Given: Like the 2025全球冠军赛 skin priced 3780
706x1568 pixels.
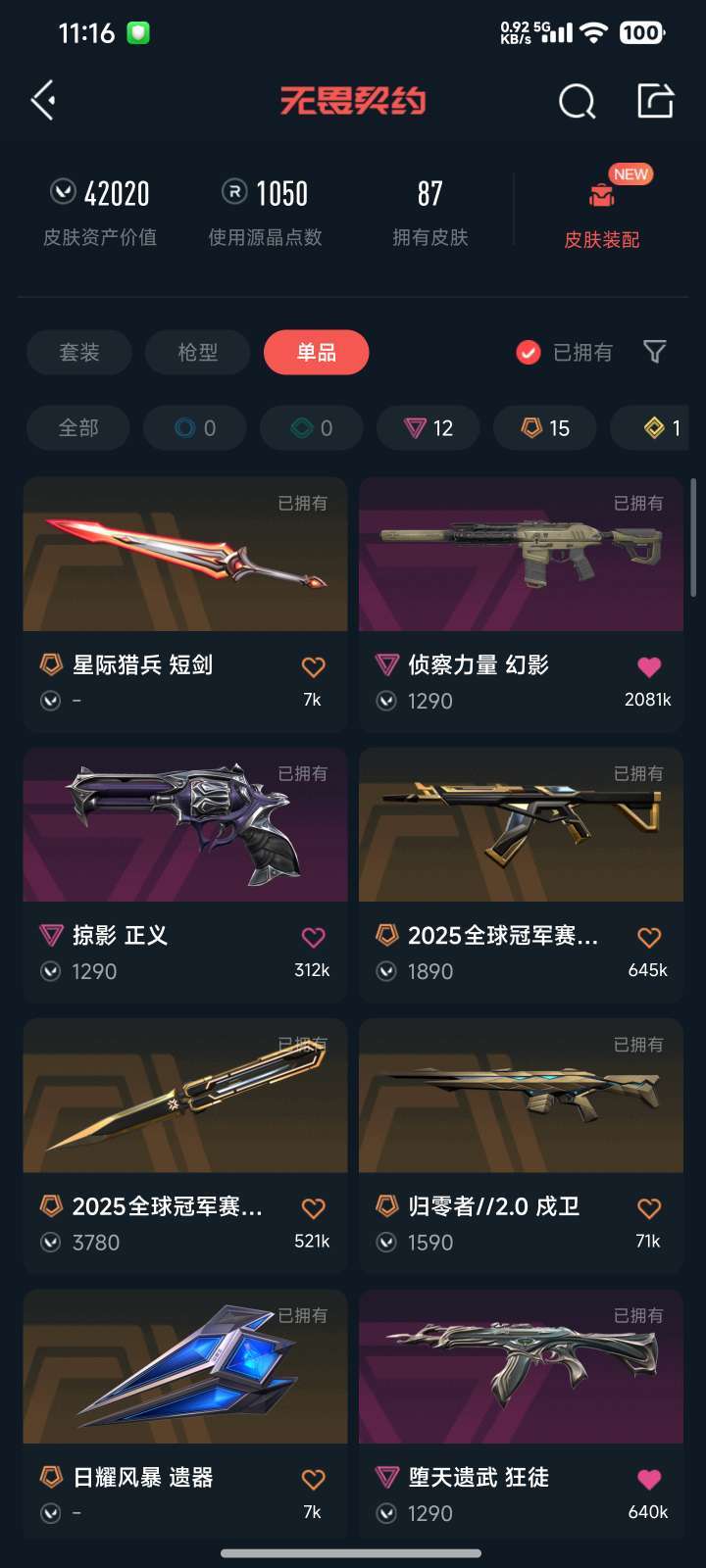Looking at the screenshot, I should pos(314,1208).
